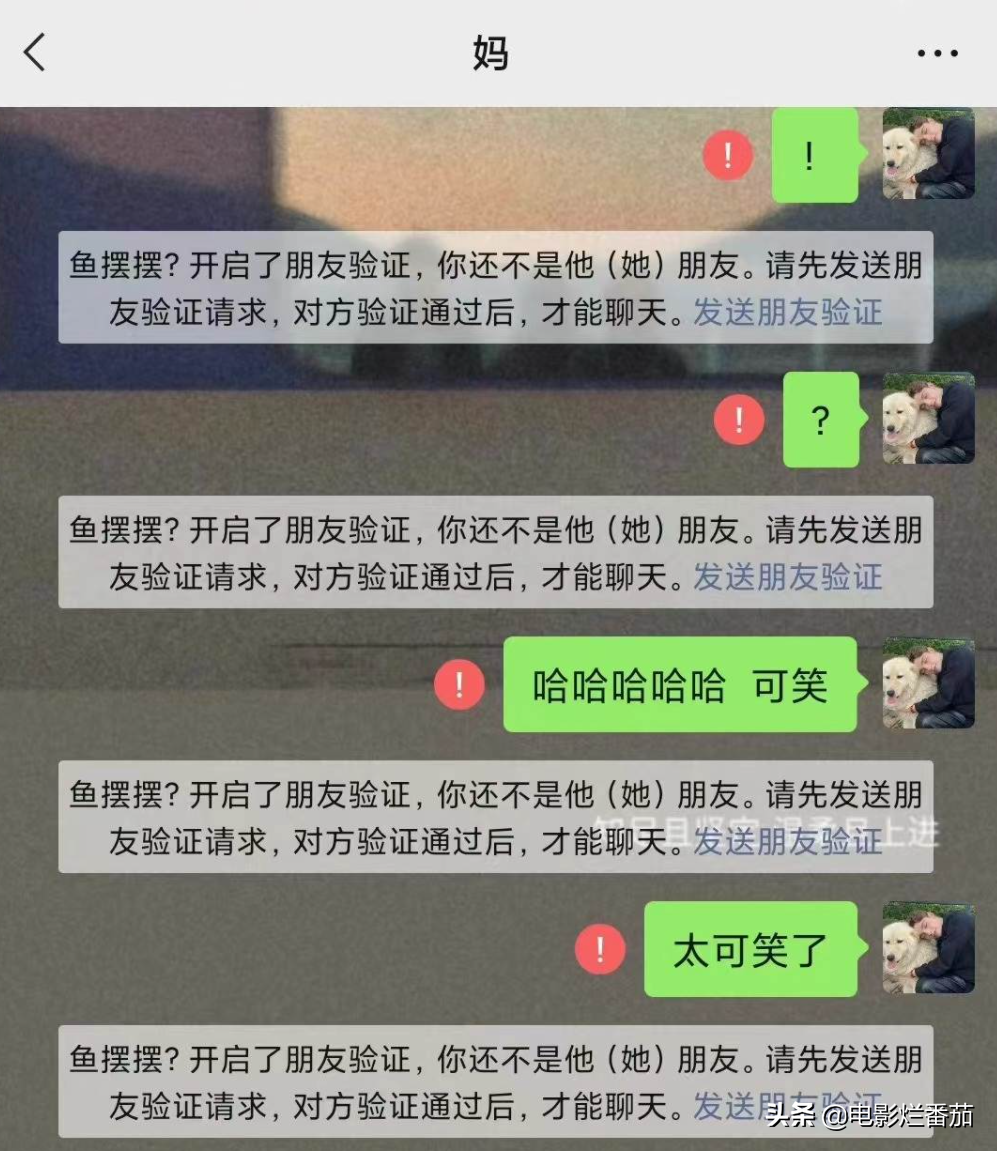
Task: Go back using the top-left arrow
Action: pos(35,52)
